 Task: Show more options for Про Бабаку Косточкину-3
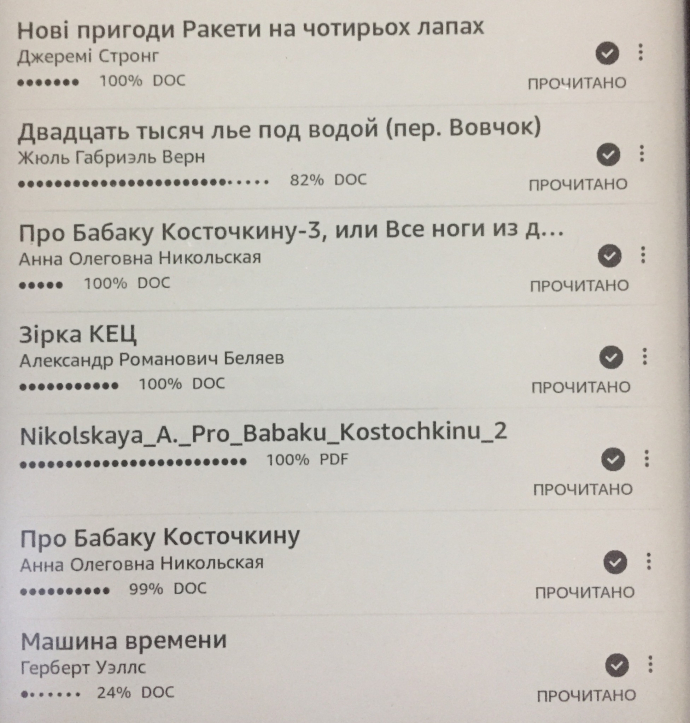(x=642, y=255)
